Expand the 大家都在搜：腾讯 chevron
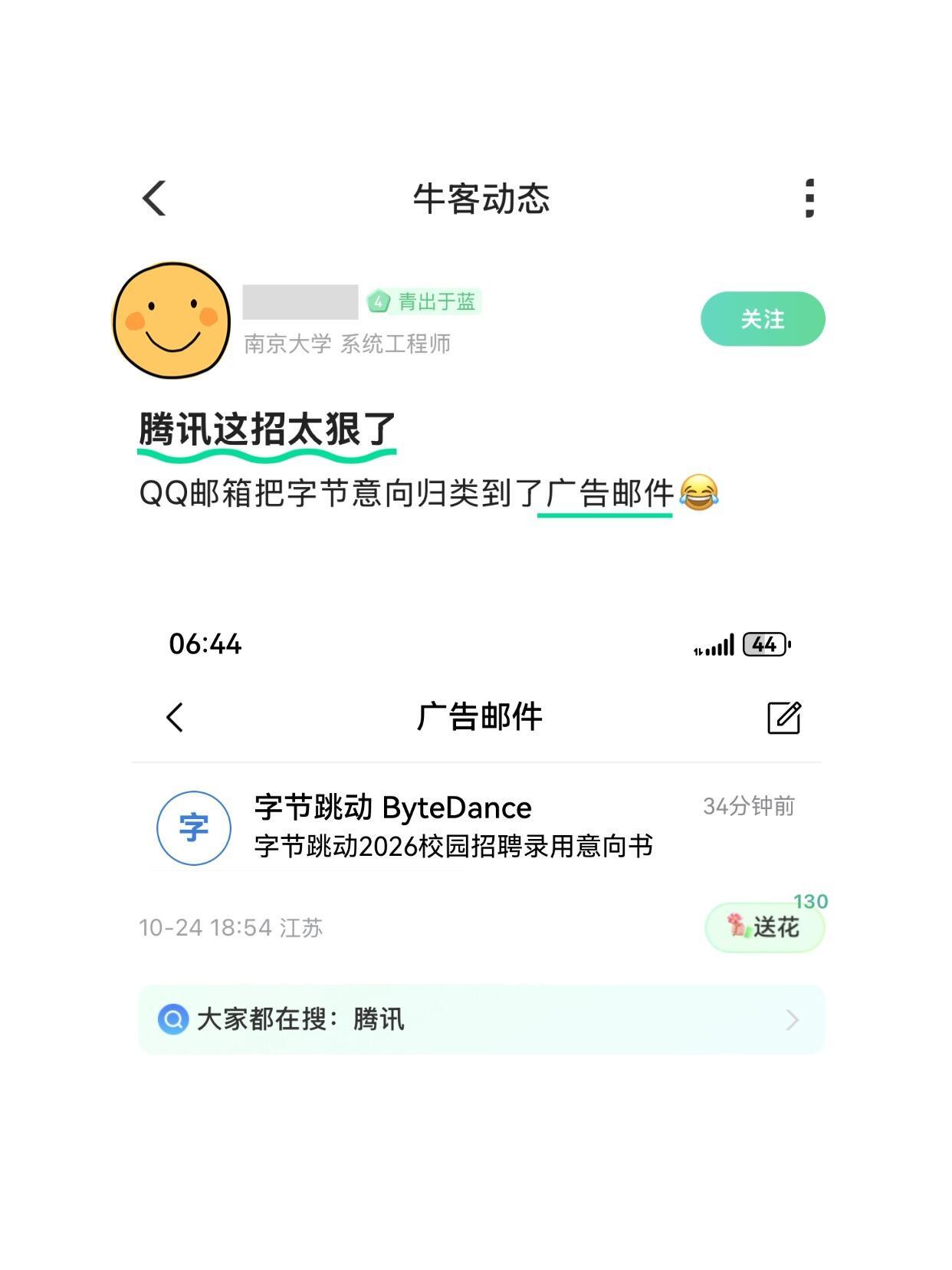 793,1020
